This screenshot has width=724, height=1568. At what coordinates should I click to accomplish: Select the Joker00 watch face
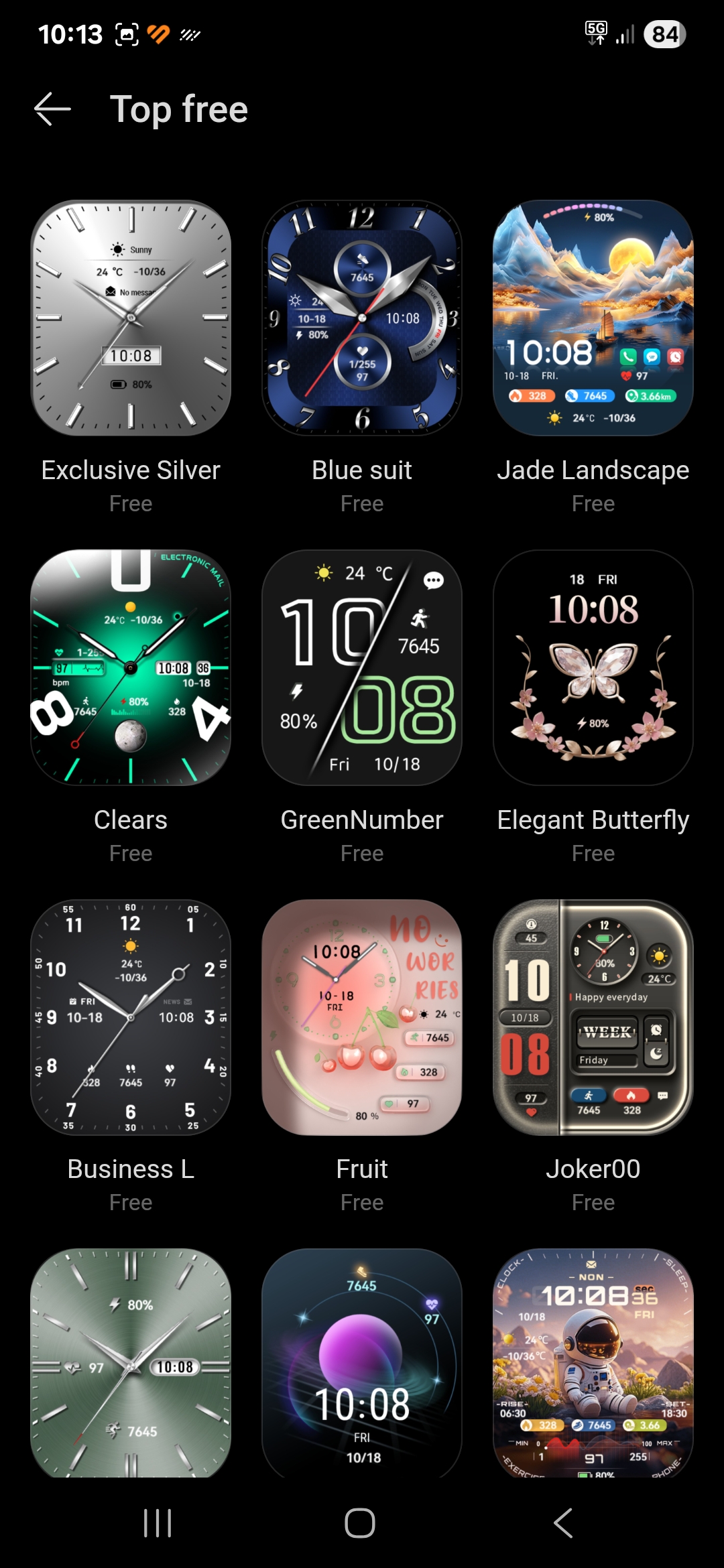tap(593, 1017)
